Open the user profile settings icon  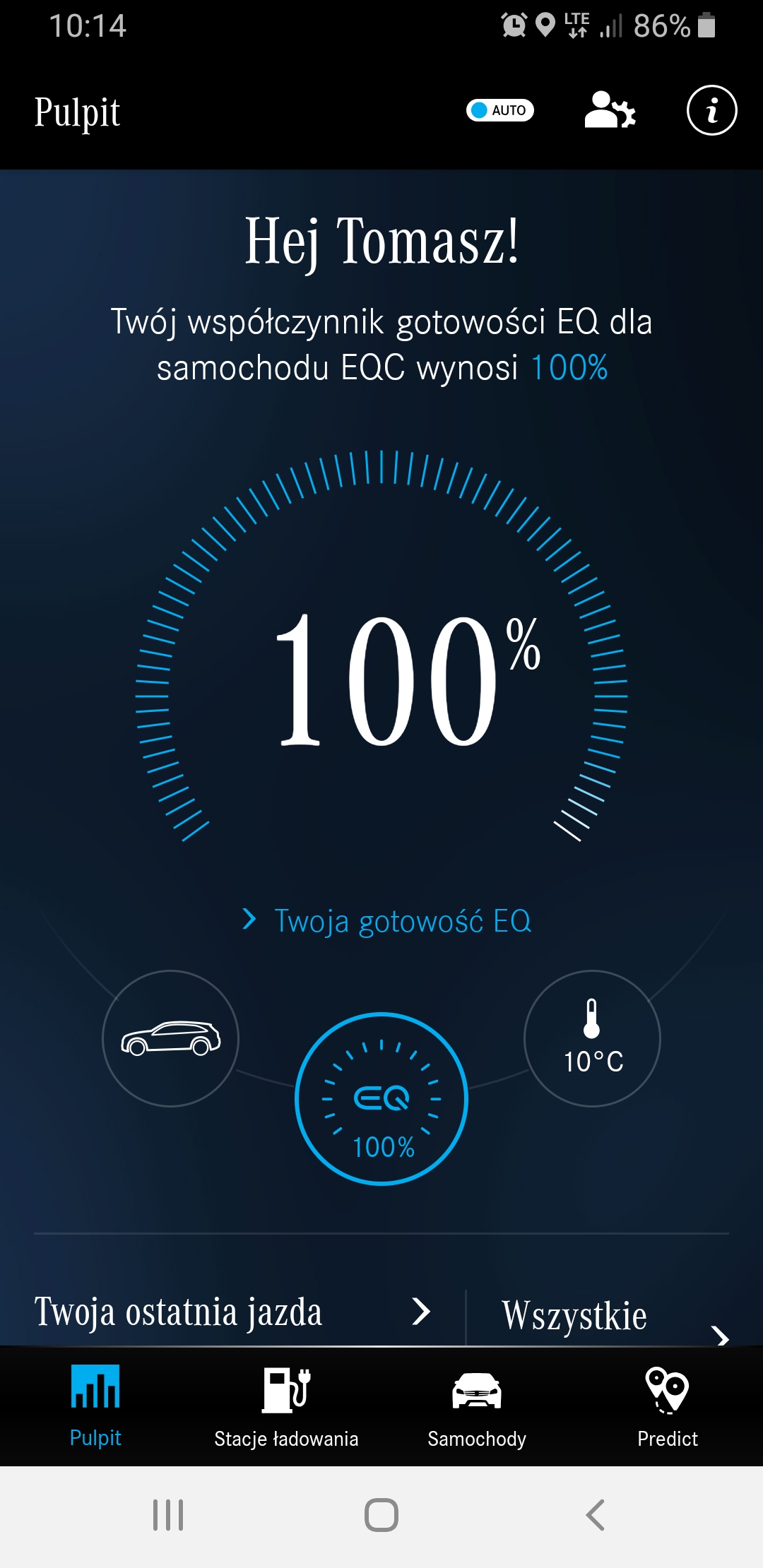(610, 110)
